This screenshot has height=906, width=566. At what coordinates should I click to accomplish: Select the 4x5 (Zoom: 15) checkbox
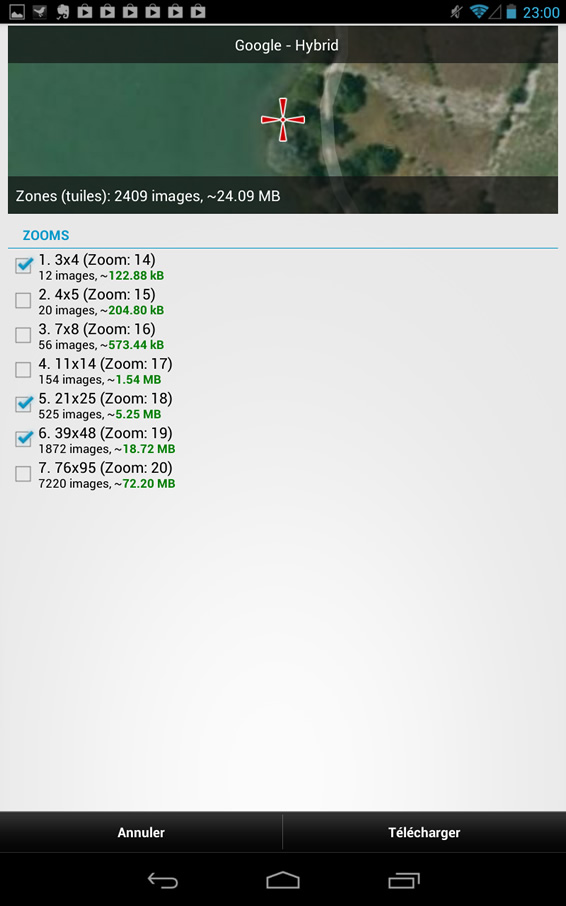[23, 300]
